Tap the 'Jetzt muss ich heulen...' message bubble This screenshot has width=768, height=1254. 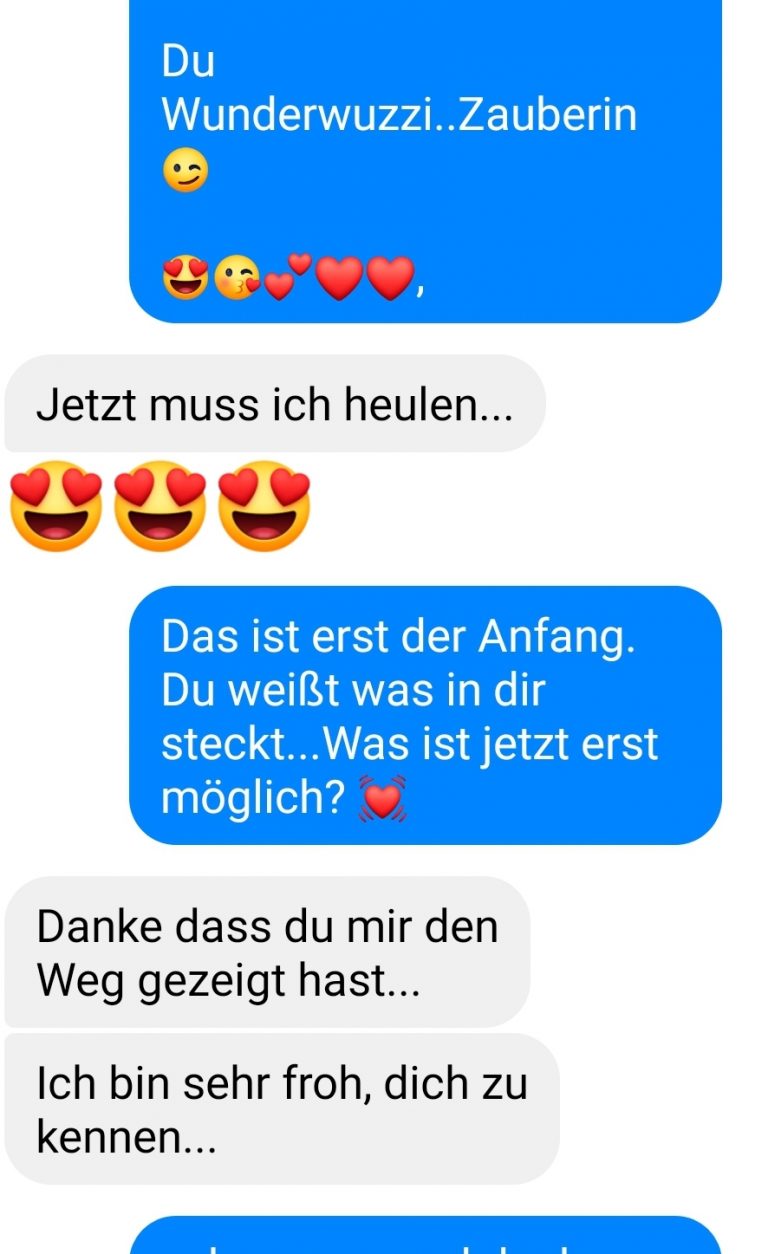pos(275,404)
